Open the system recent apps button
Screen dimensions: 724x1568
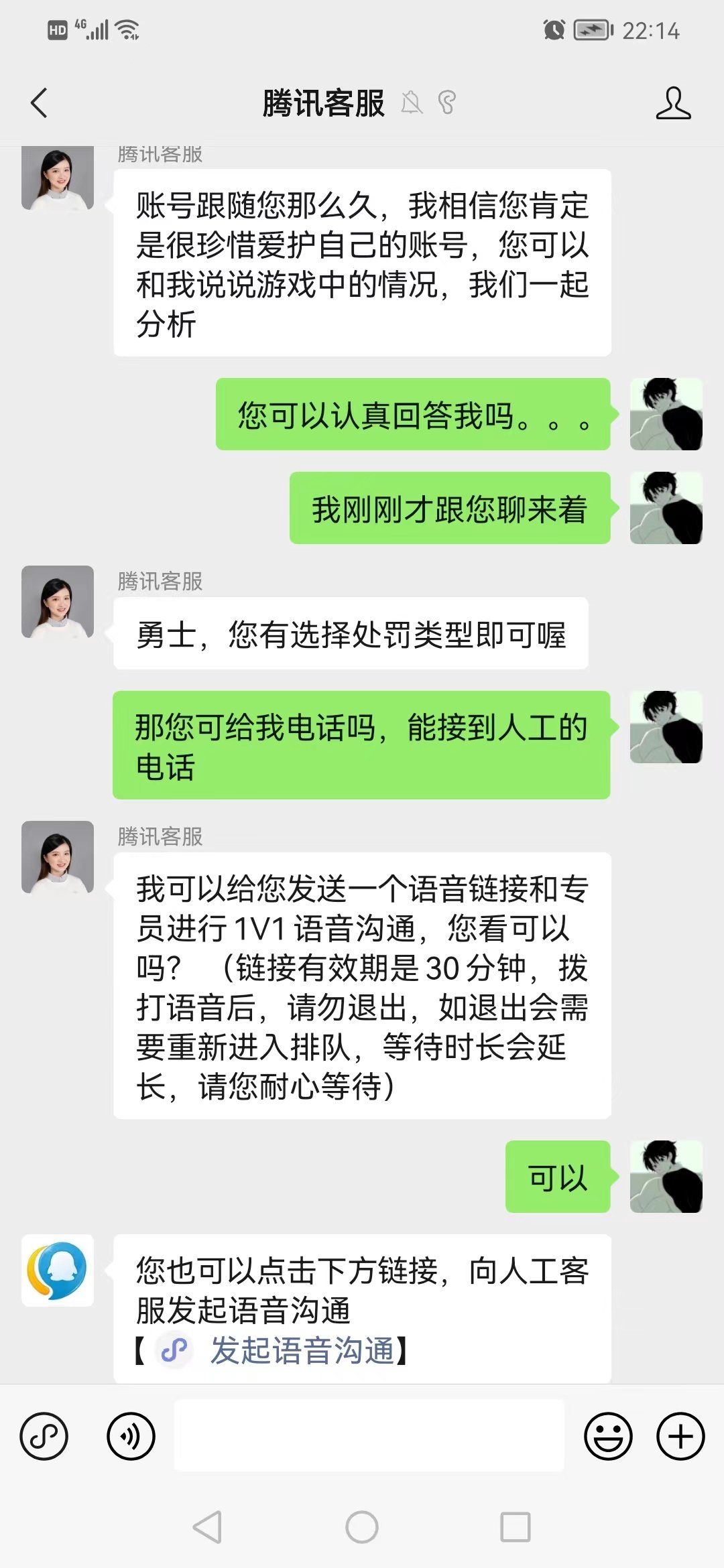tap(516, 1527)
